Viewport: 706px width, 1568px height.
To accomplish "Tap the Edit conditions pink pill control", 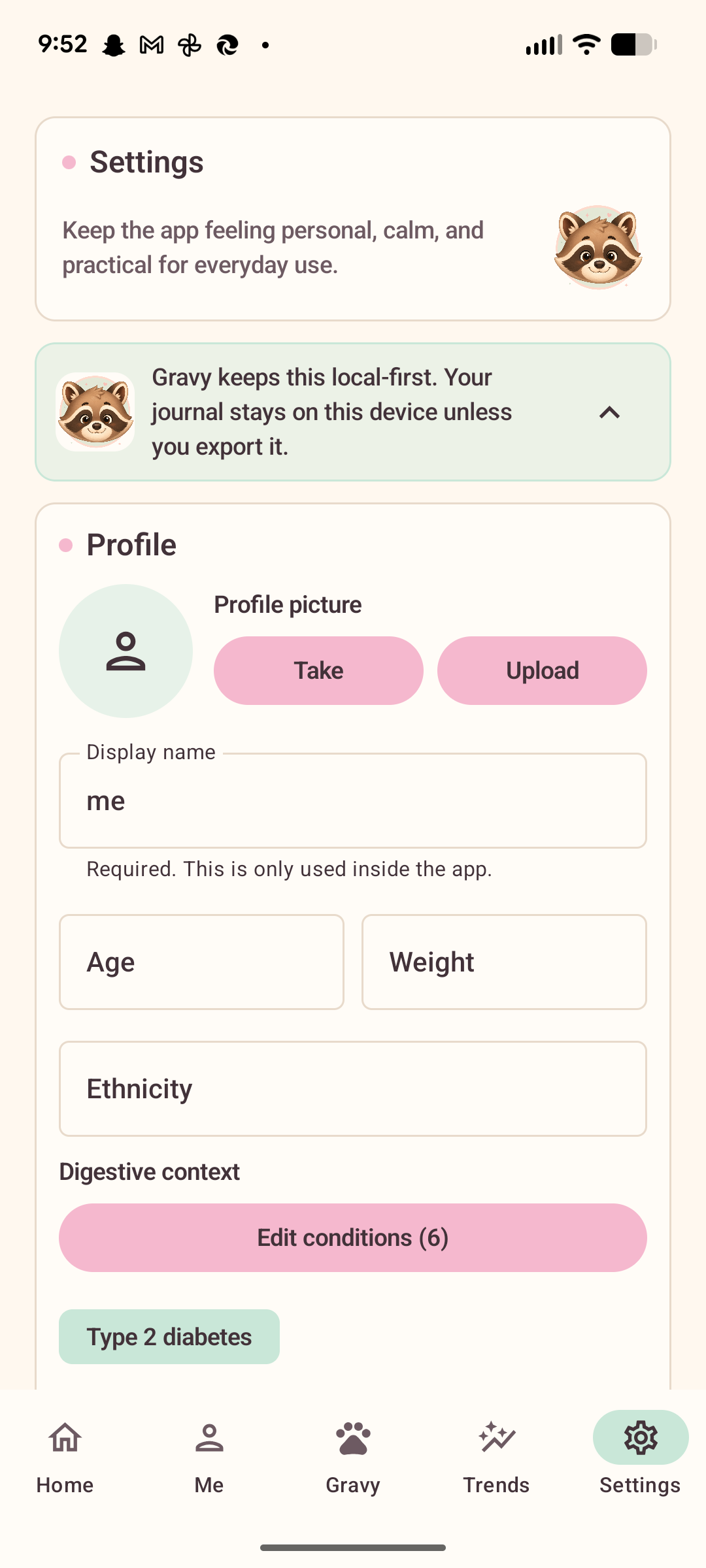I will (x=352, y=1237).
